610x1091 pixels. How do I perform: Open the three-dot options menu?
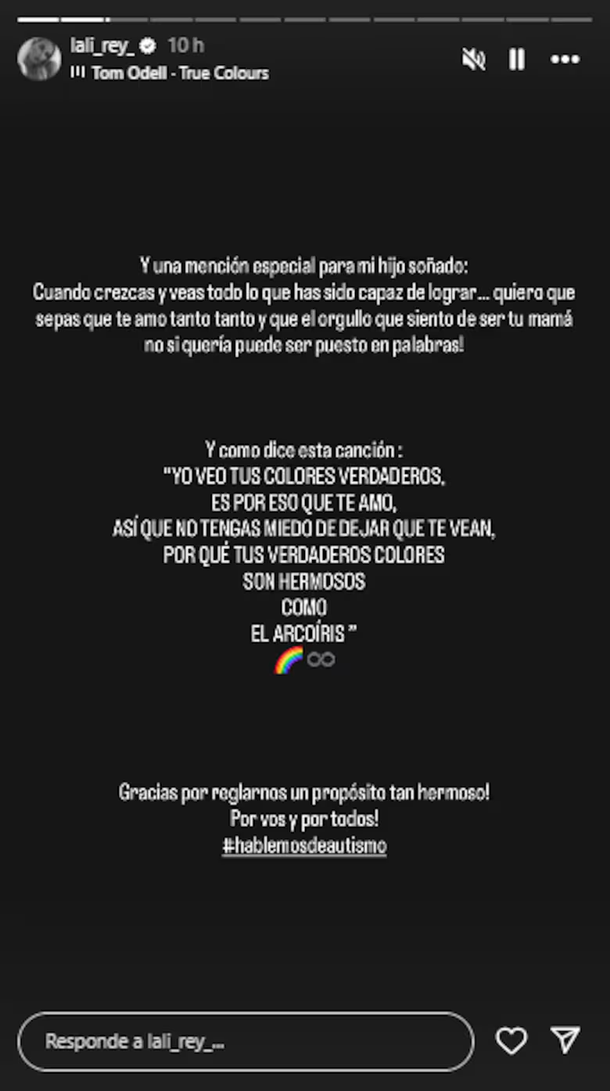click(x=565, y=59)
